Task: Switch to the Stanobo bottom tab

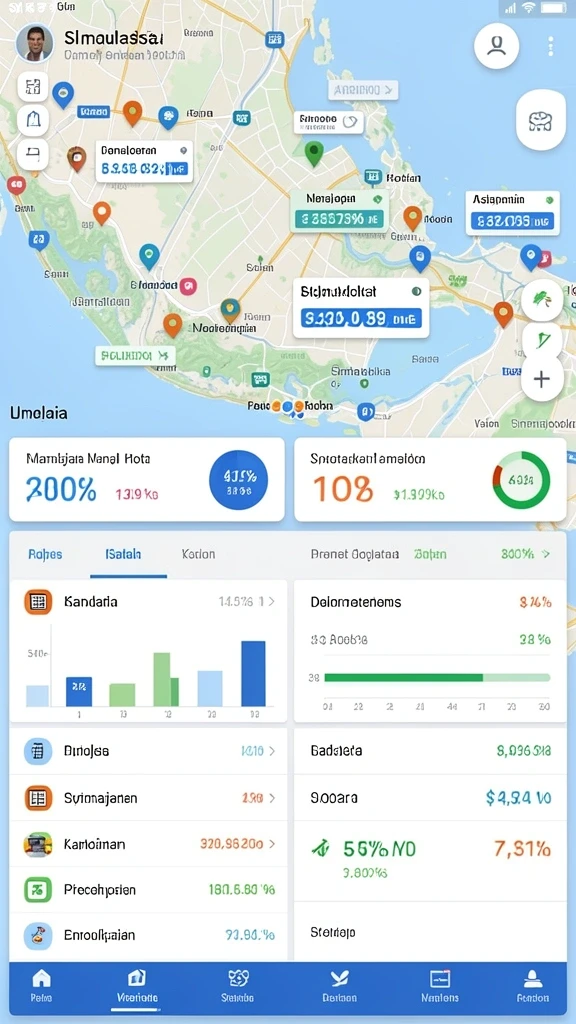Action: 238,986
